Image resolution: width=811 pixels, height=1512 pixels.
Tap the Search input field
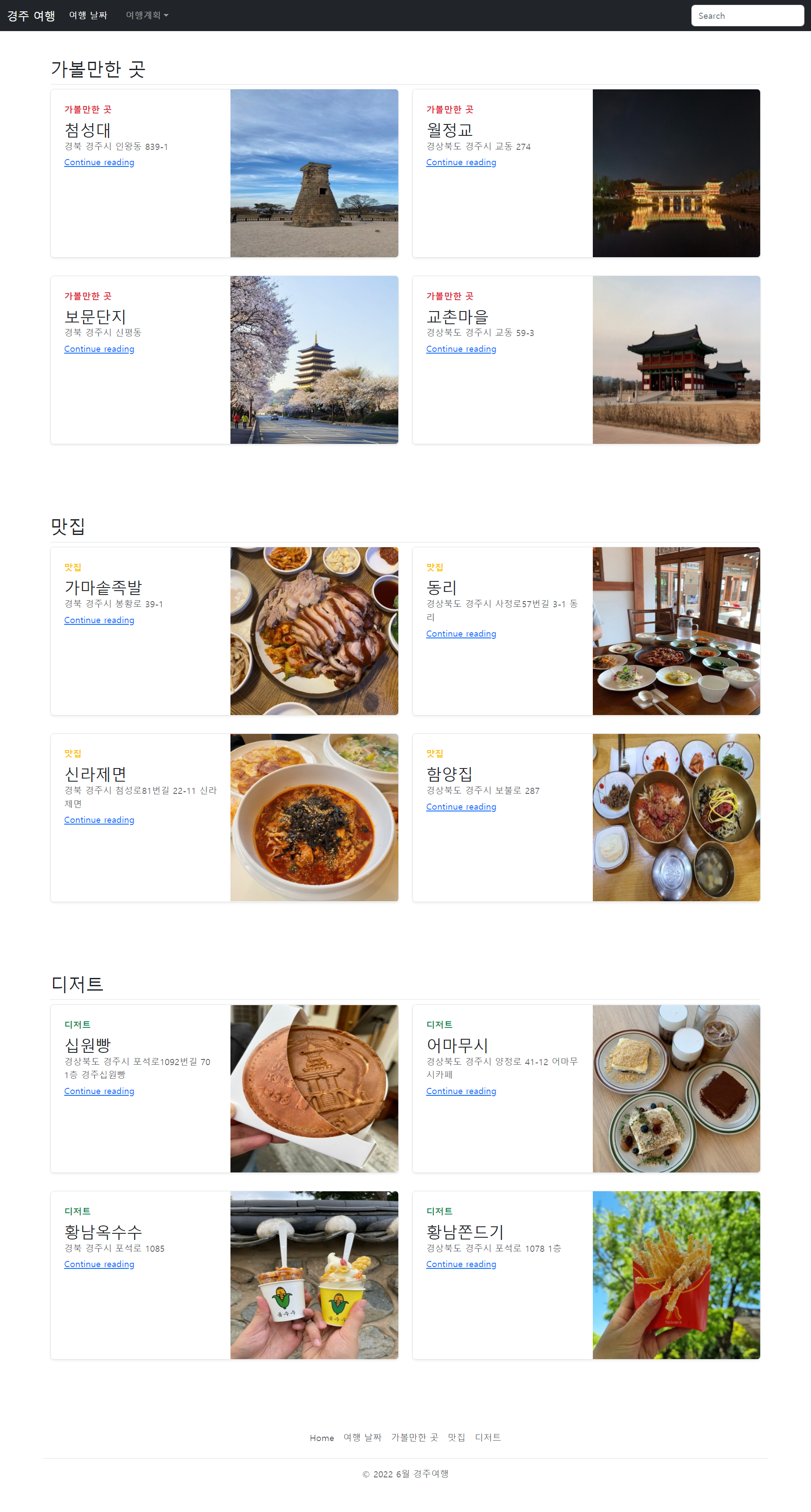point(747,16)
